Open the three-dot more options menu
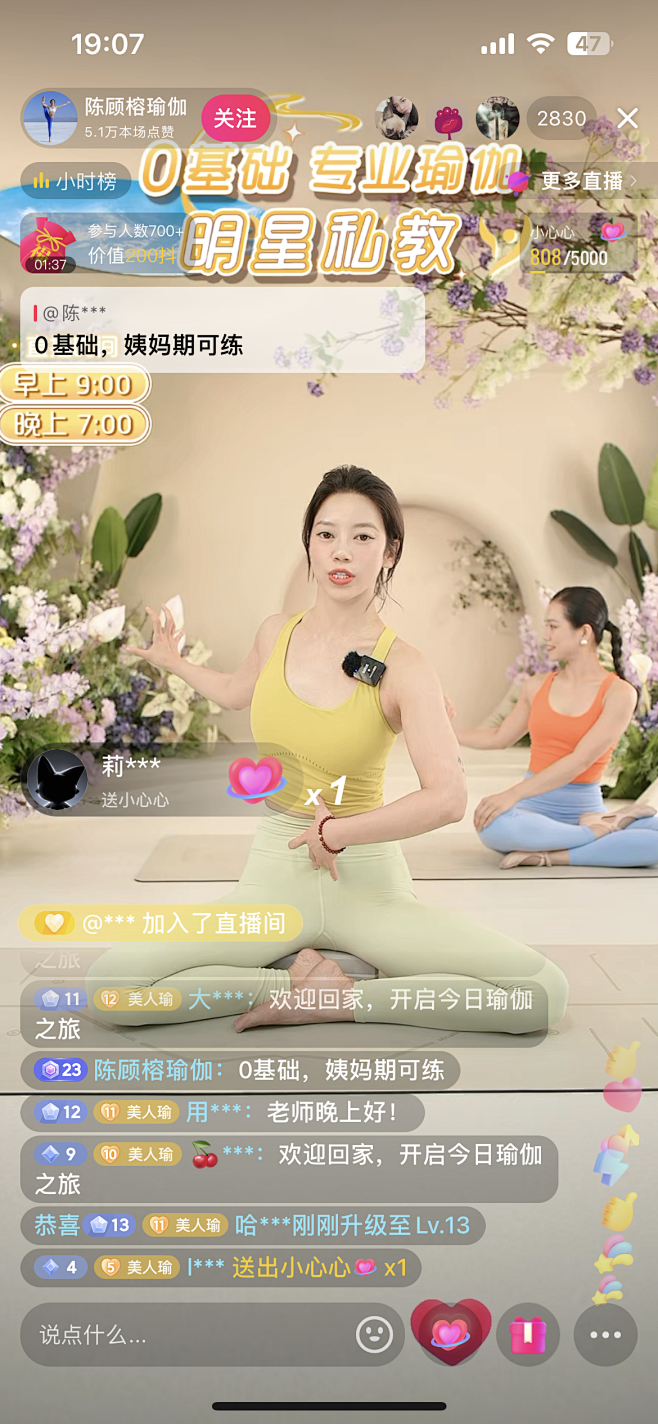The image size is (658, 1424). click(605, 1334)
